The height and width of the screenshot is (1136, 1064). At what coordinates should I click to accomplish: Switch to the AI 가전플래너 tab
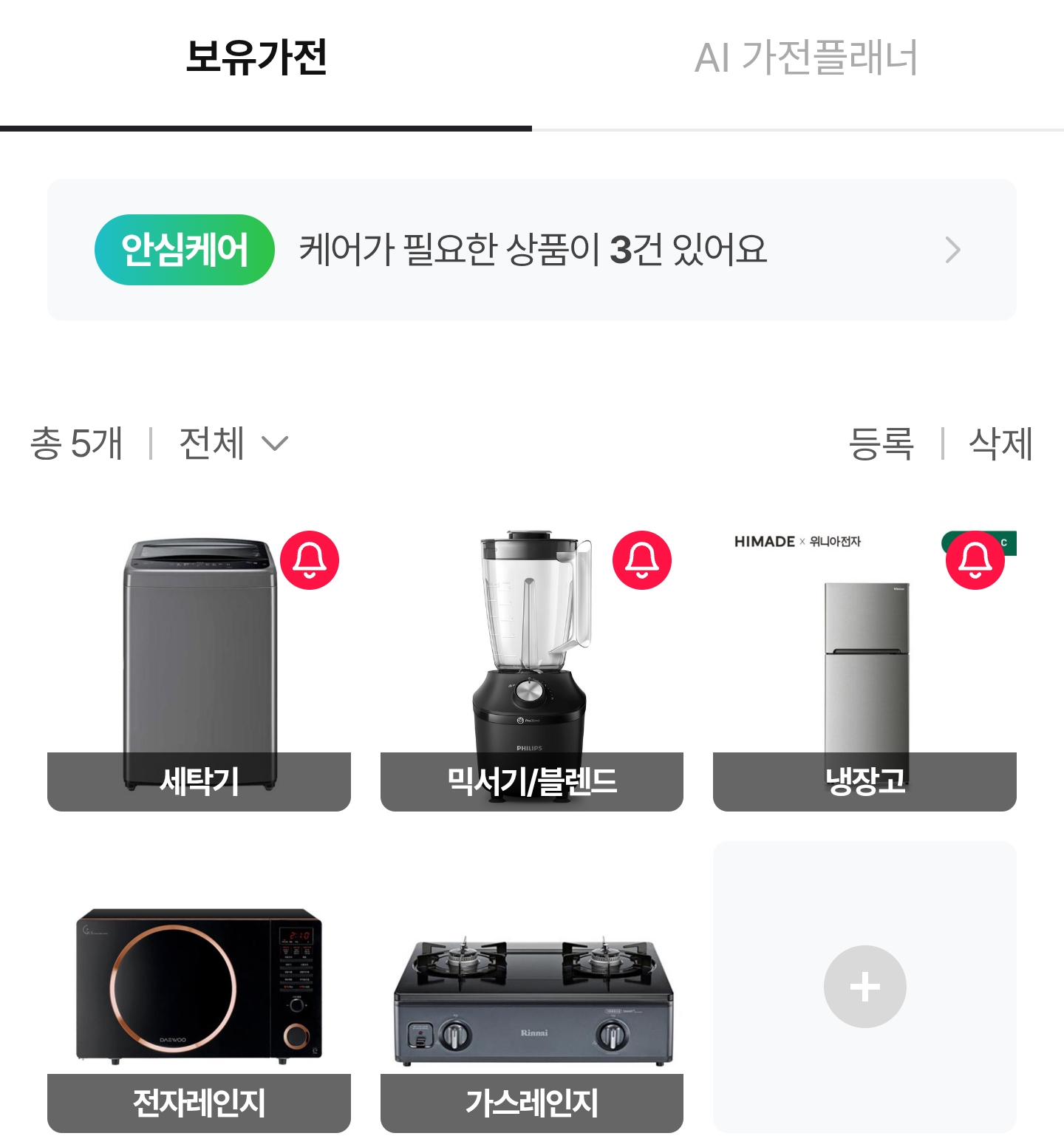pyautogui.click(x=805, y=58)
